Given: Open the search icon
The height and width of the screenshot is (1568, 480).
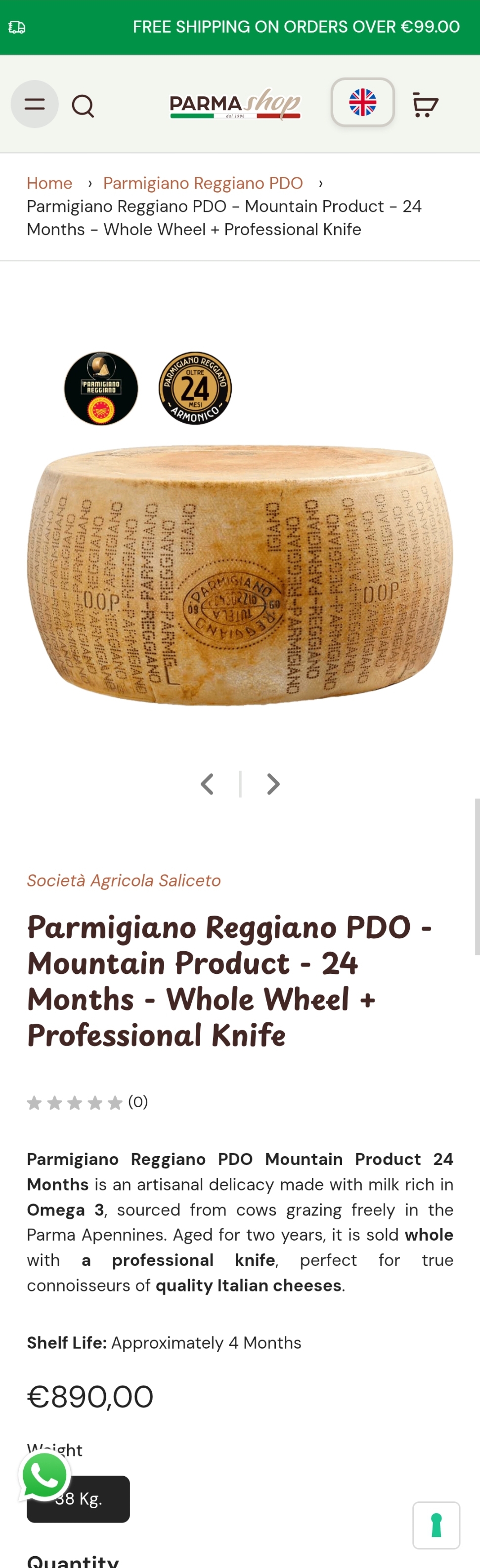Looking at the screenshot, I should point(83,105).
